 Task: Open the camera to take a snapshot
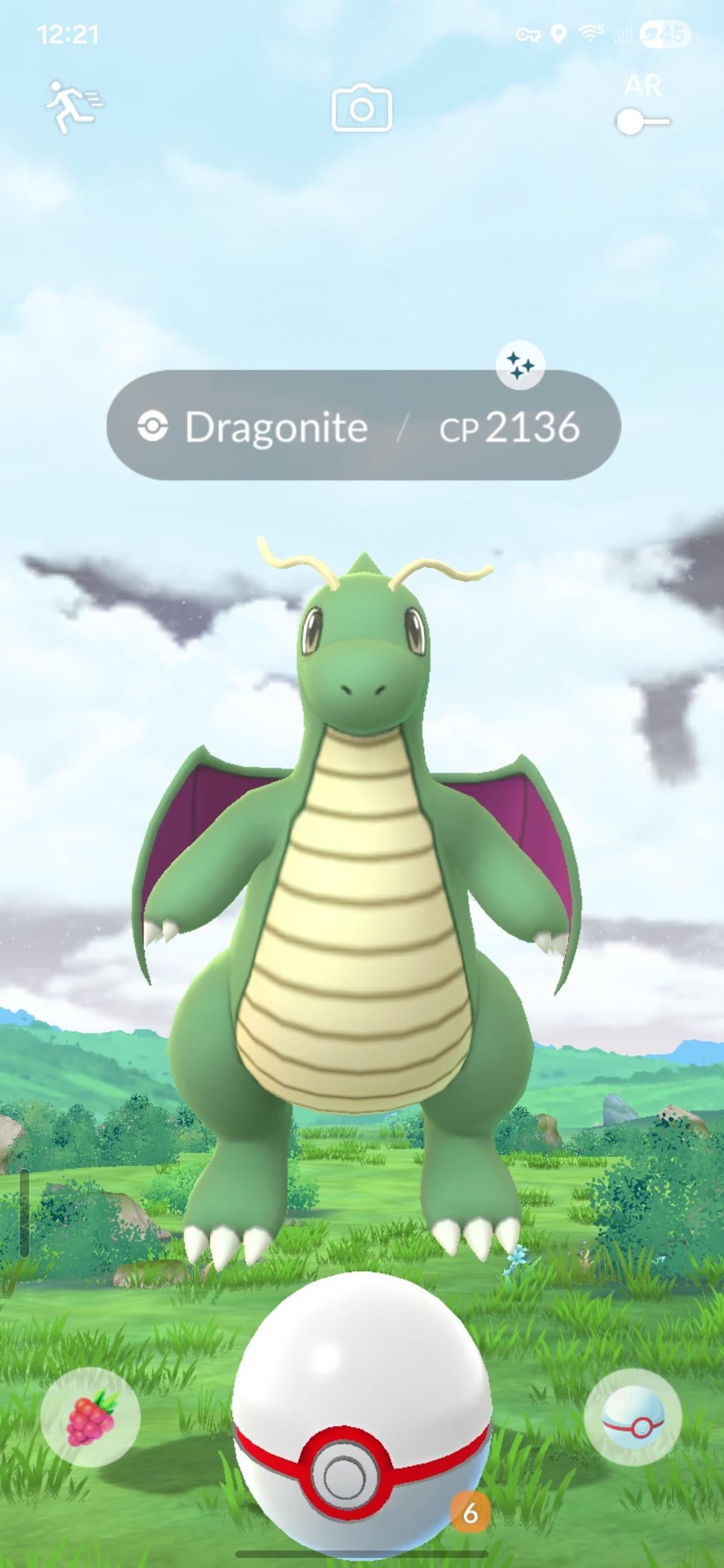[361, 108]
